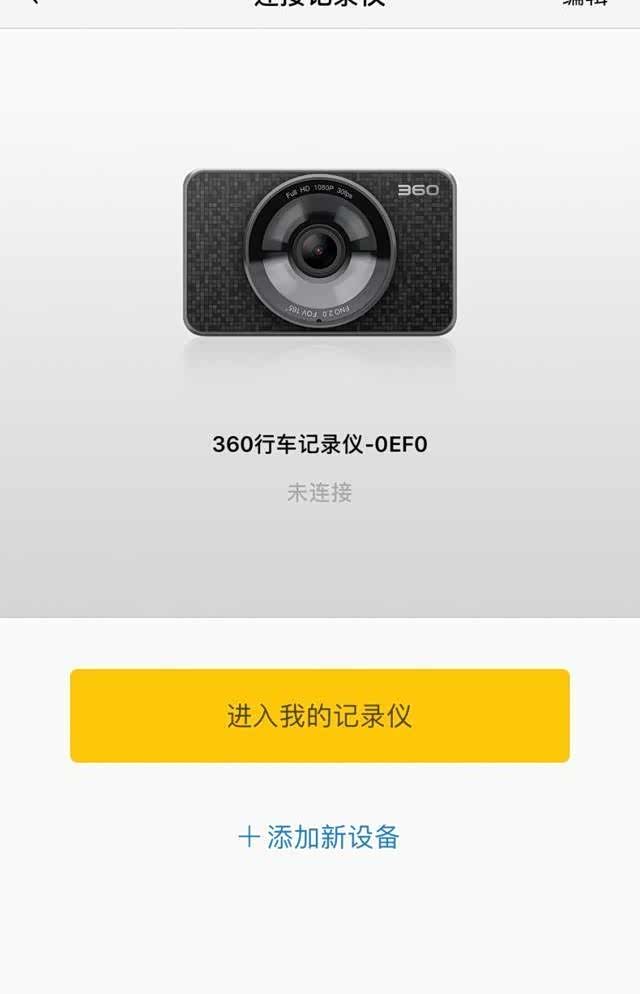Tap the 进入我的记录仪 button
The width and height of the screenshot is (640, 994).
coord(320,716)
